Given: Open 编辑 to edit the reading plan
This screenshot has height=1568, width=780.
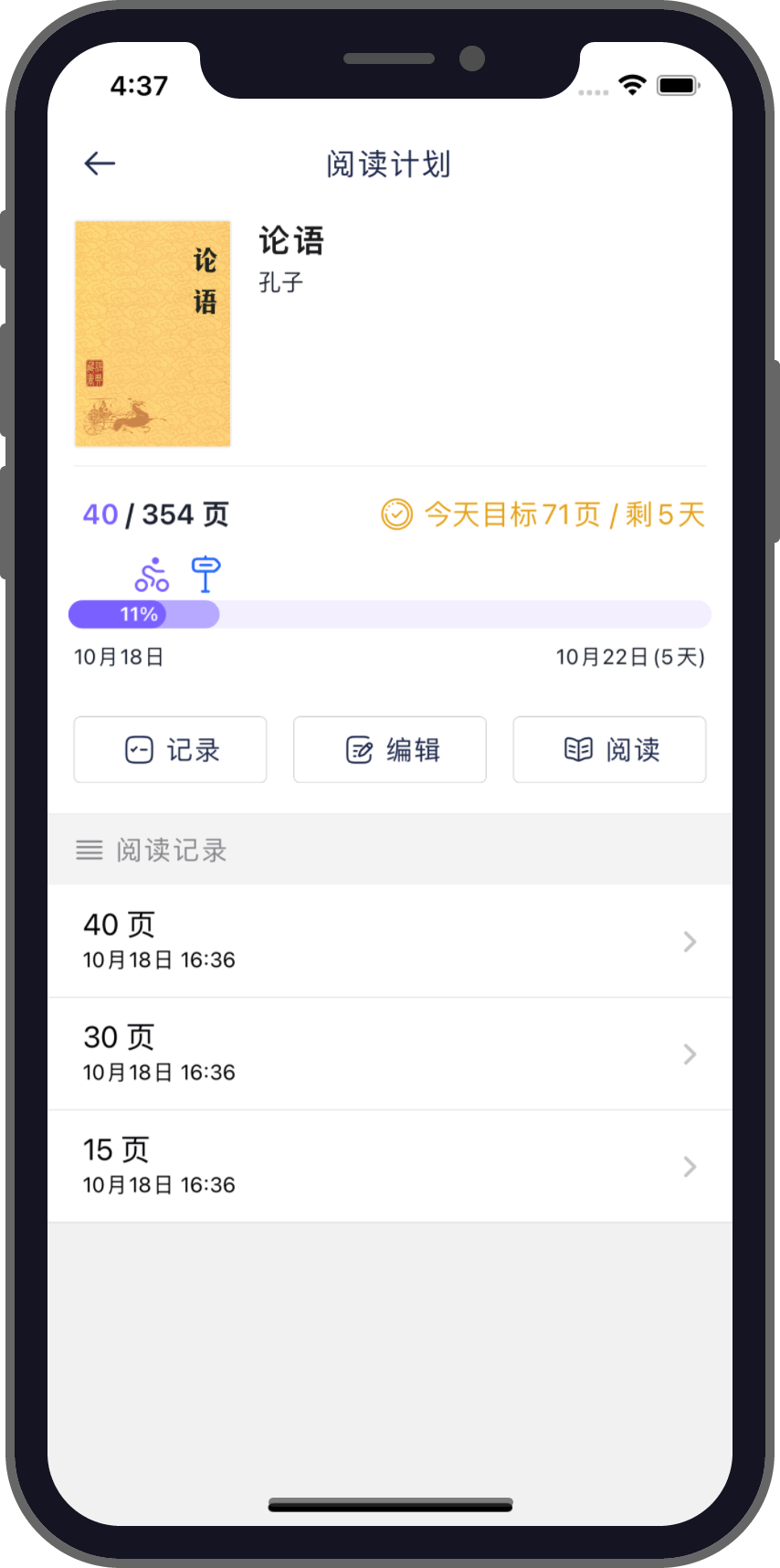Looking at the screenshot, I should coord(390,749).
